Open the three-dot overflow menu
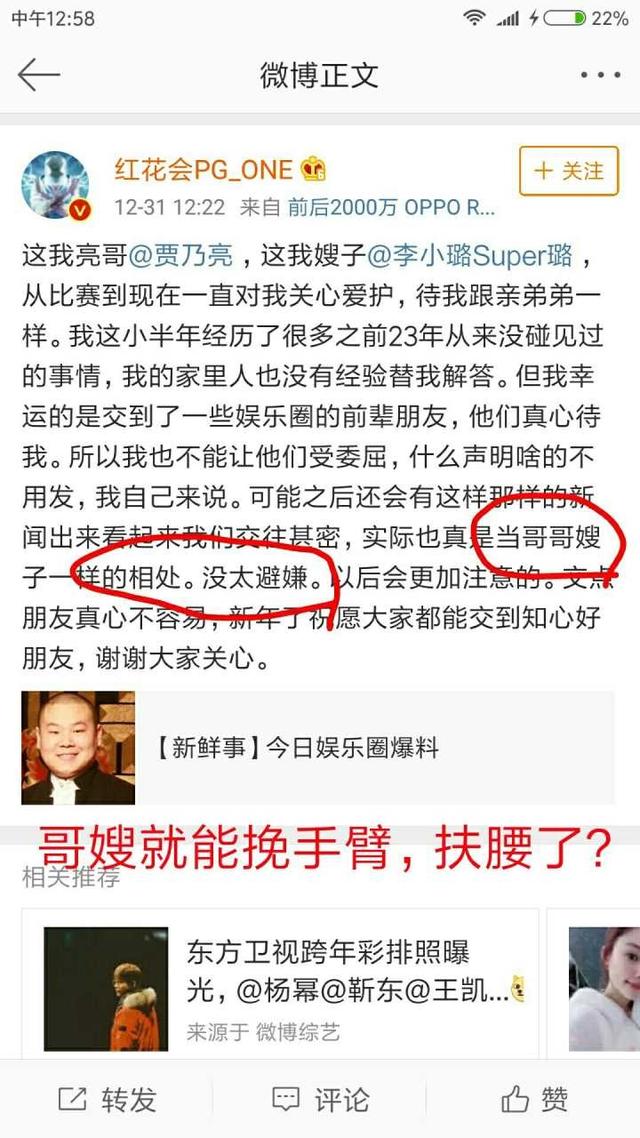The image size is (640, 1138). [601, 75]
